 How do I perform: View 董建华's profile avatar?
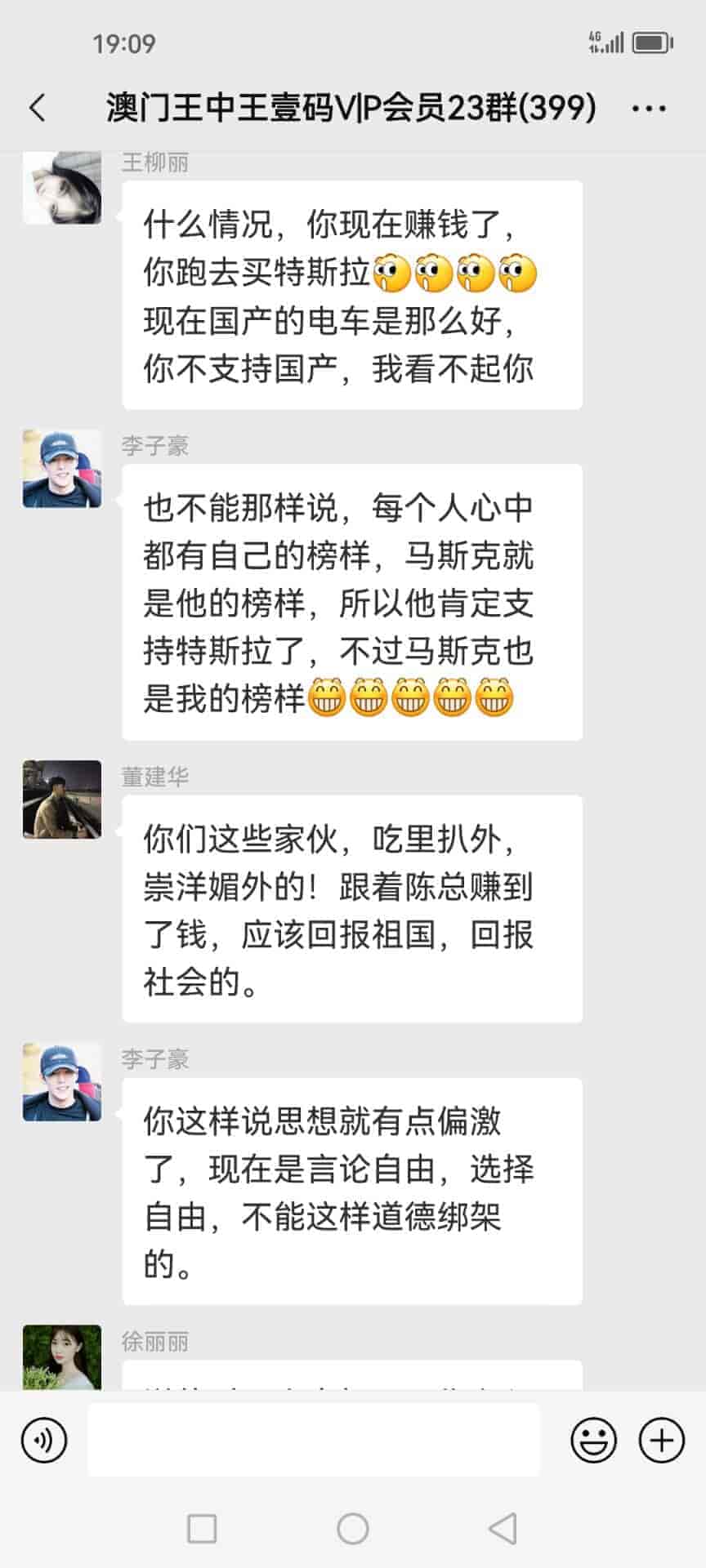point(62,800)
